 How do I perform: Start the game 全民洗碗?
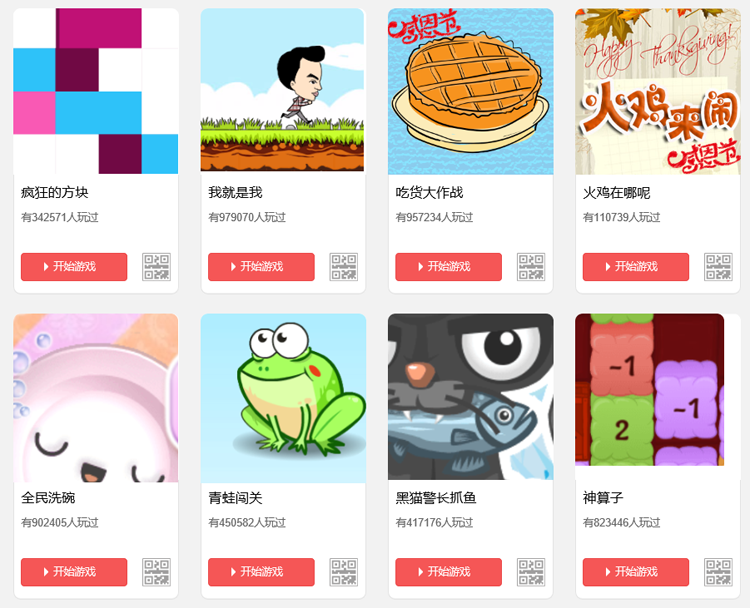click(x=74, y=572)
